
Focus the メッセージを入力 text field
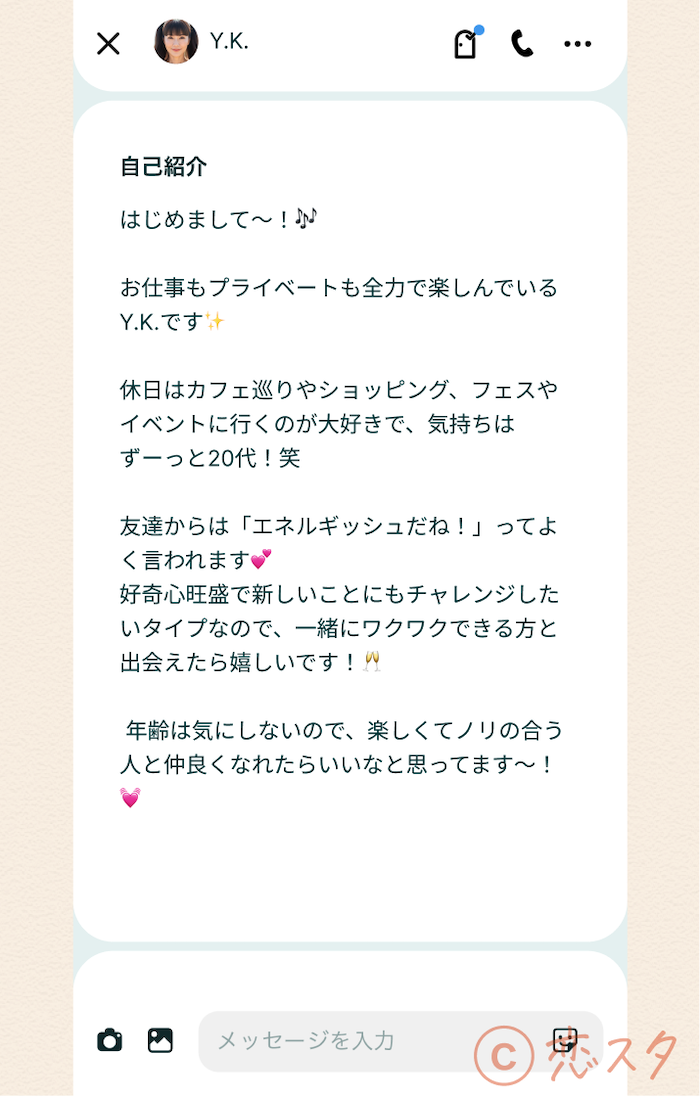370,1041
